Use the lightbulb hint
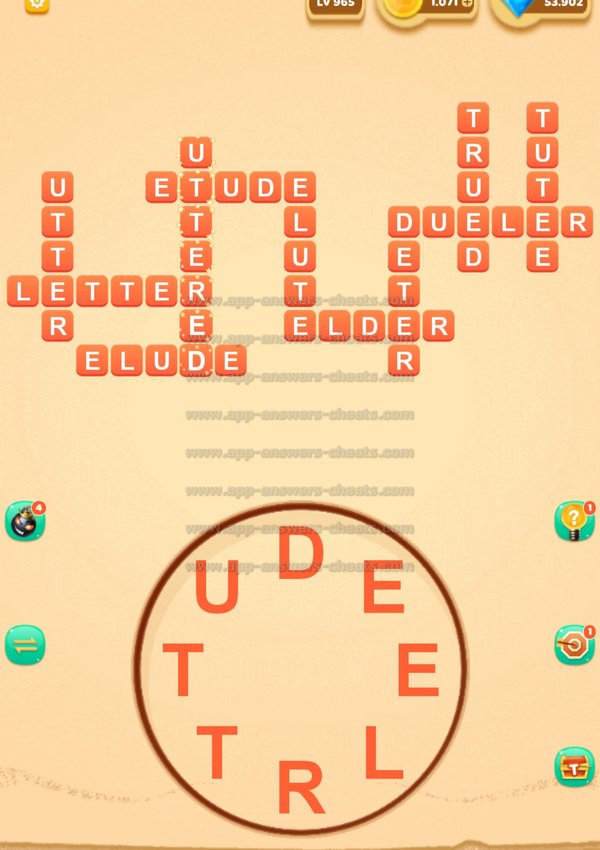This screenshot has width=600, height=850. [574, 521]
